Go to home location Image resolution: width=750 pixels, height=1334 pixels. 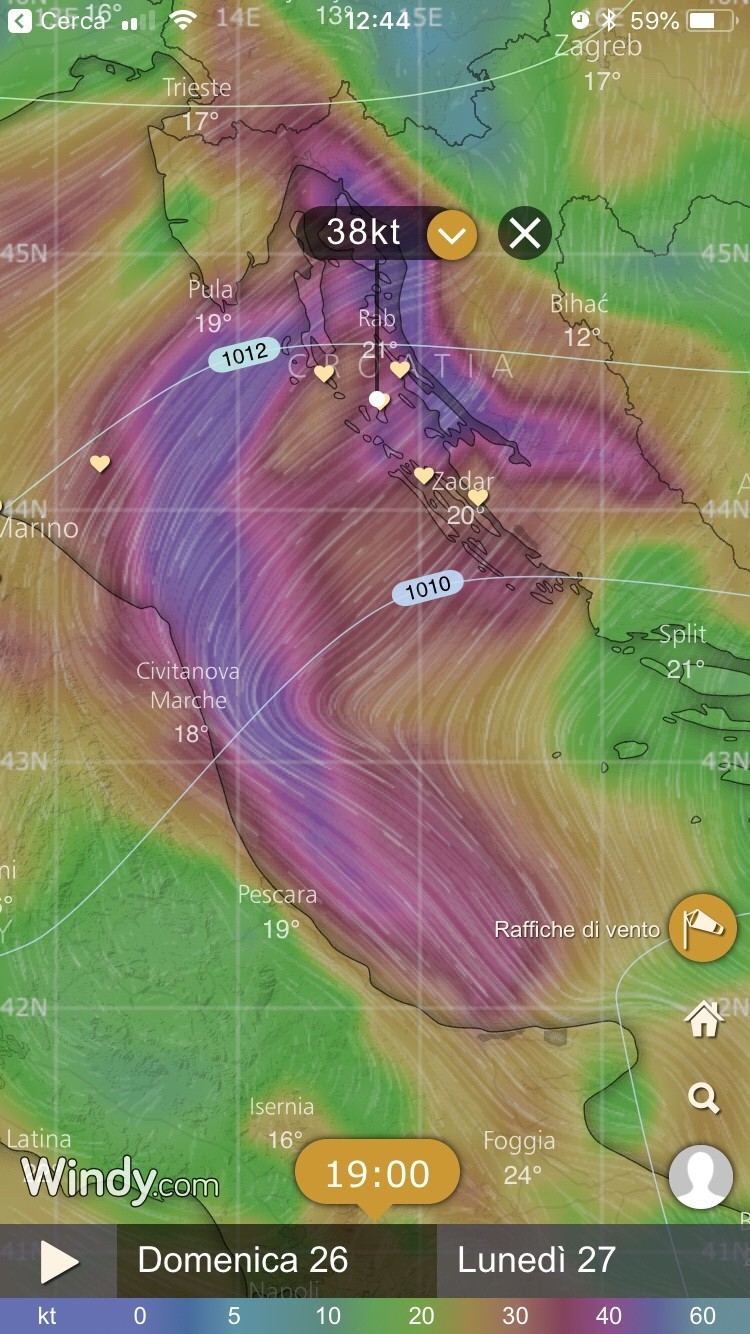coord(703,1019)
